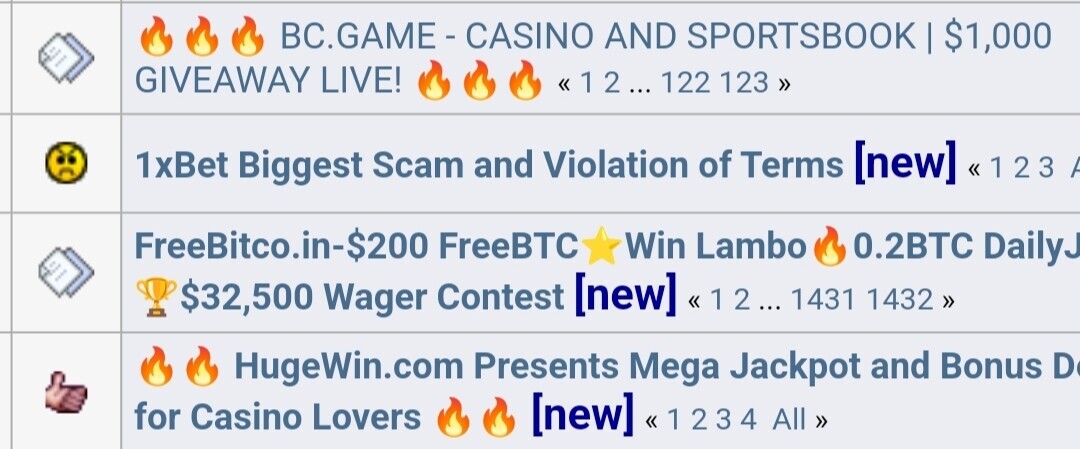Jump to new posts in HugeWin.com thread
The image size is (1080, 449).
click(x=583, y=414)
